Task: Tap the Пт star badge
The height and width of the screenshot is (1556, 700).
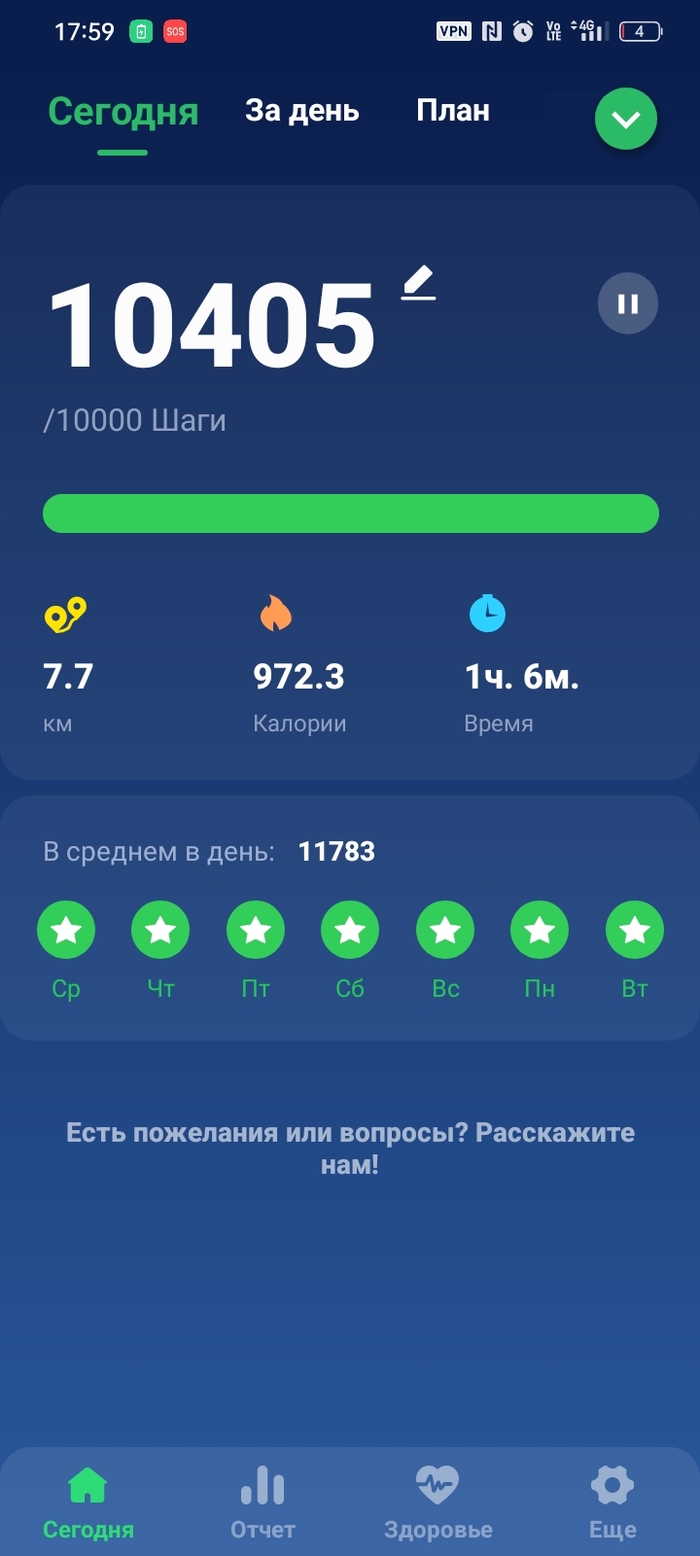Action: (256, 930)
